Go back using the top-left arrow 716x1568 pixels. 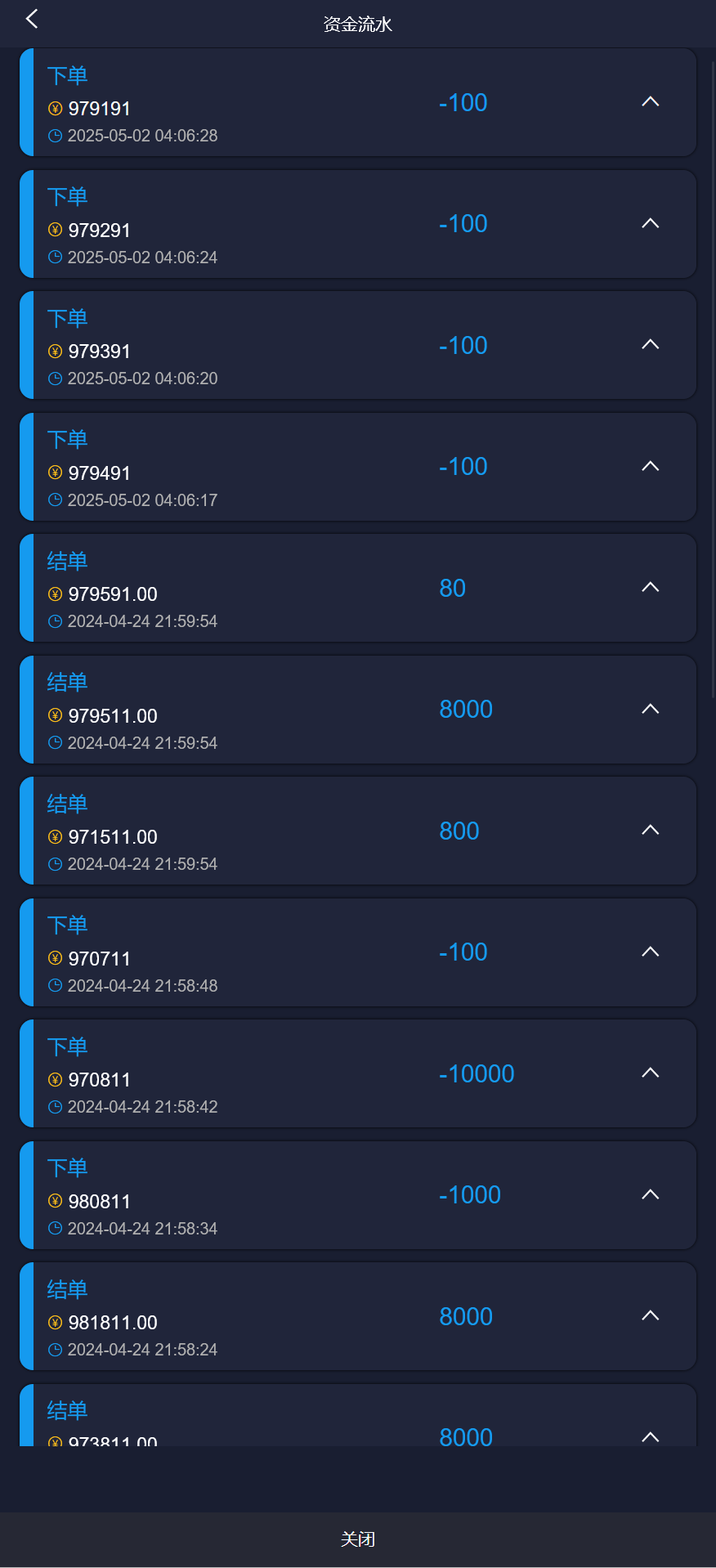pyautogui.click(x=32, y=19)
